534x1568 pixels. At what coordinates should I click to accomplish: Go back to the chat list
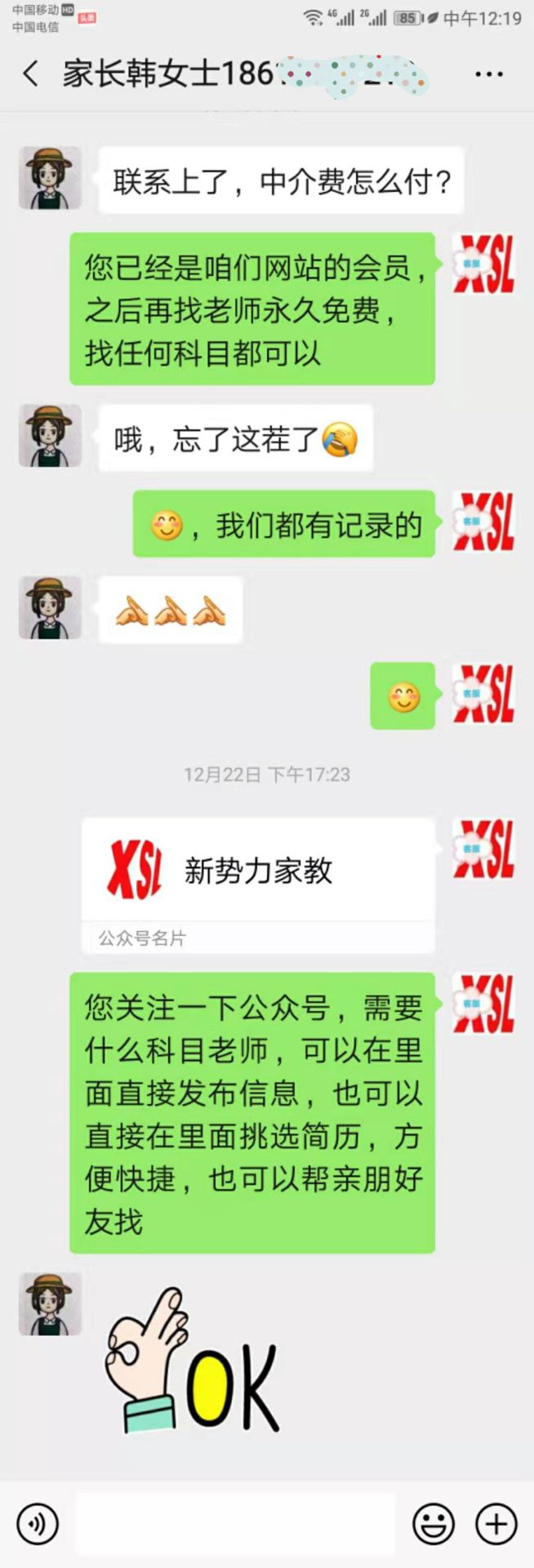tap(30, 74)
